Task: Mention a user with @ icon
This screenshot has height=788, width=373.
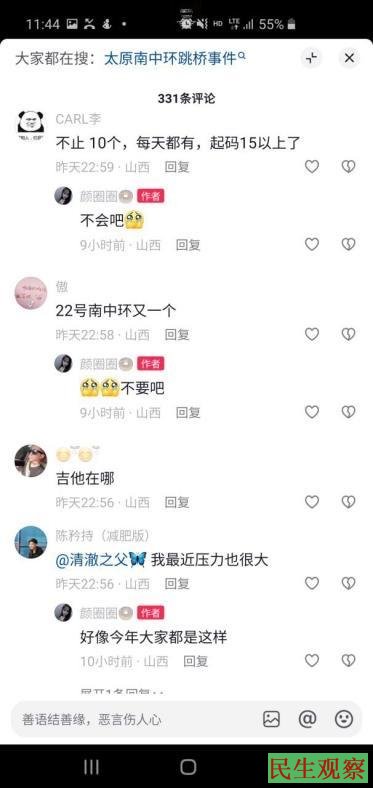Action: (x=307, y=720)
